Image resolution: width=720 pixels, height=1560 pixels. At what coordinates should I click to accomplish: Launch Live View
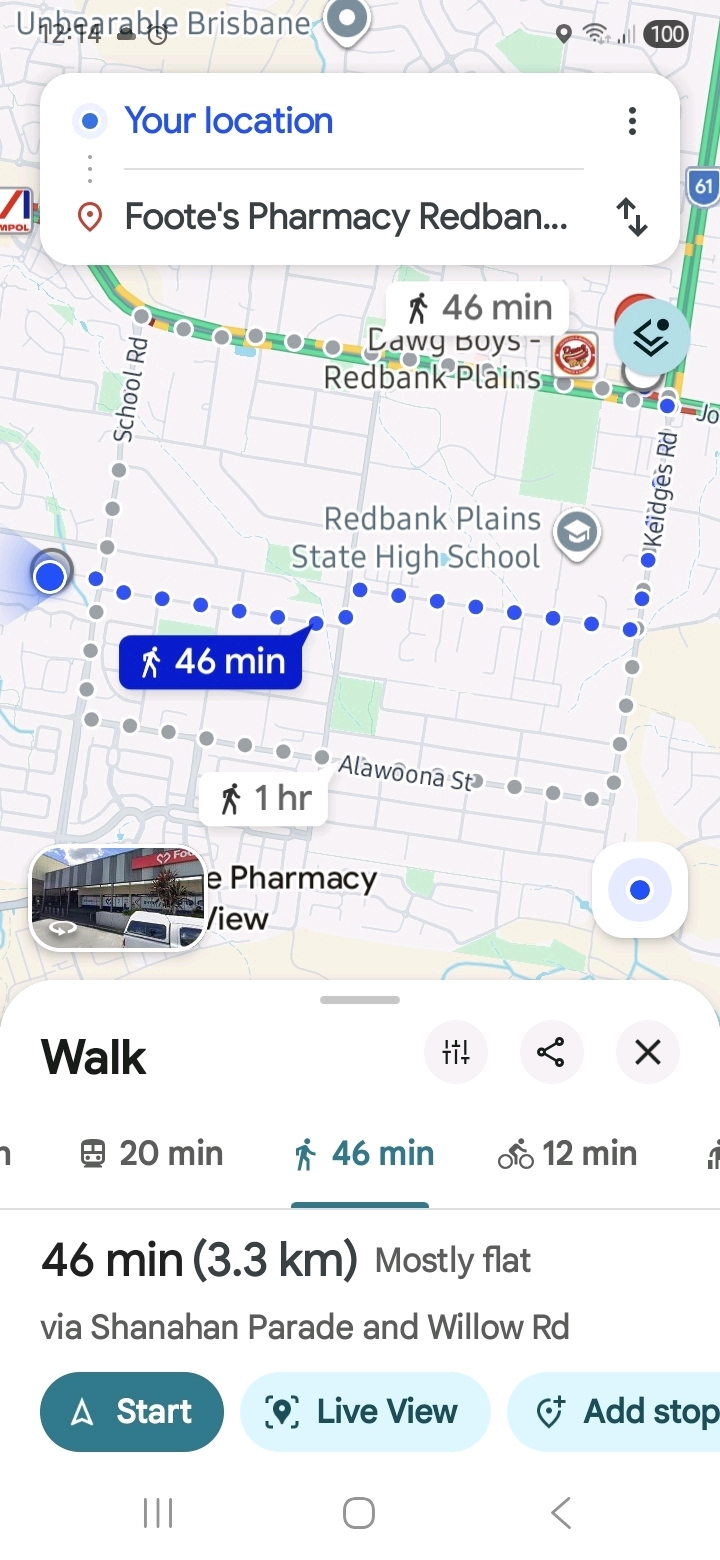(364, 1411)
